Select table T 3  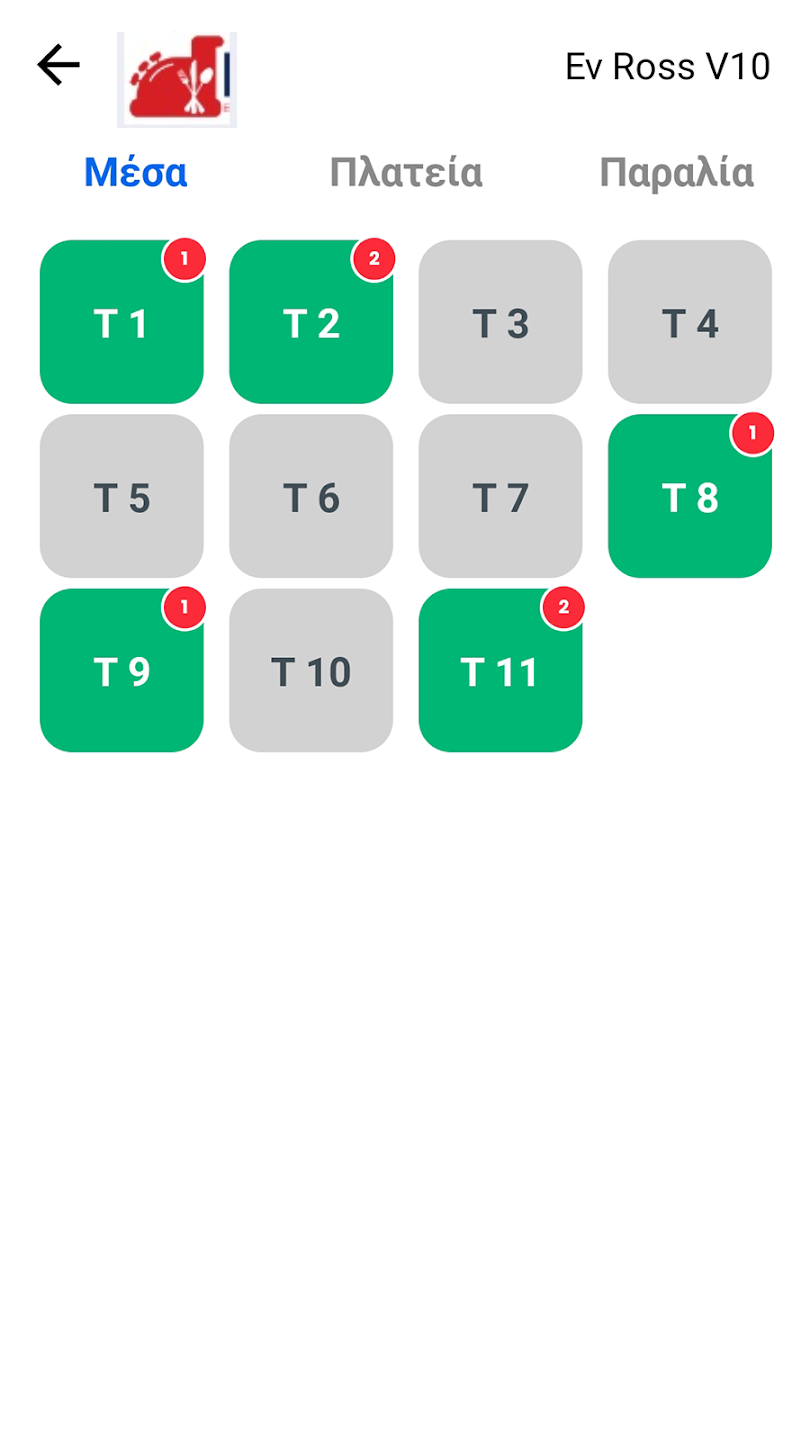click(x=500, y=323)
